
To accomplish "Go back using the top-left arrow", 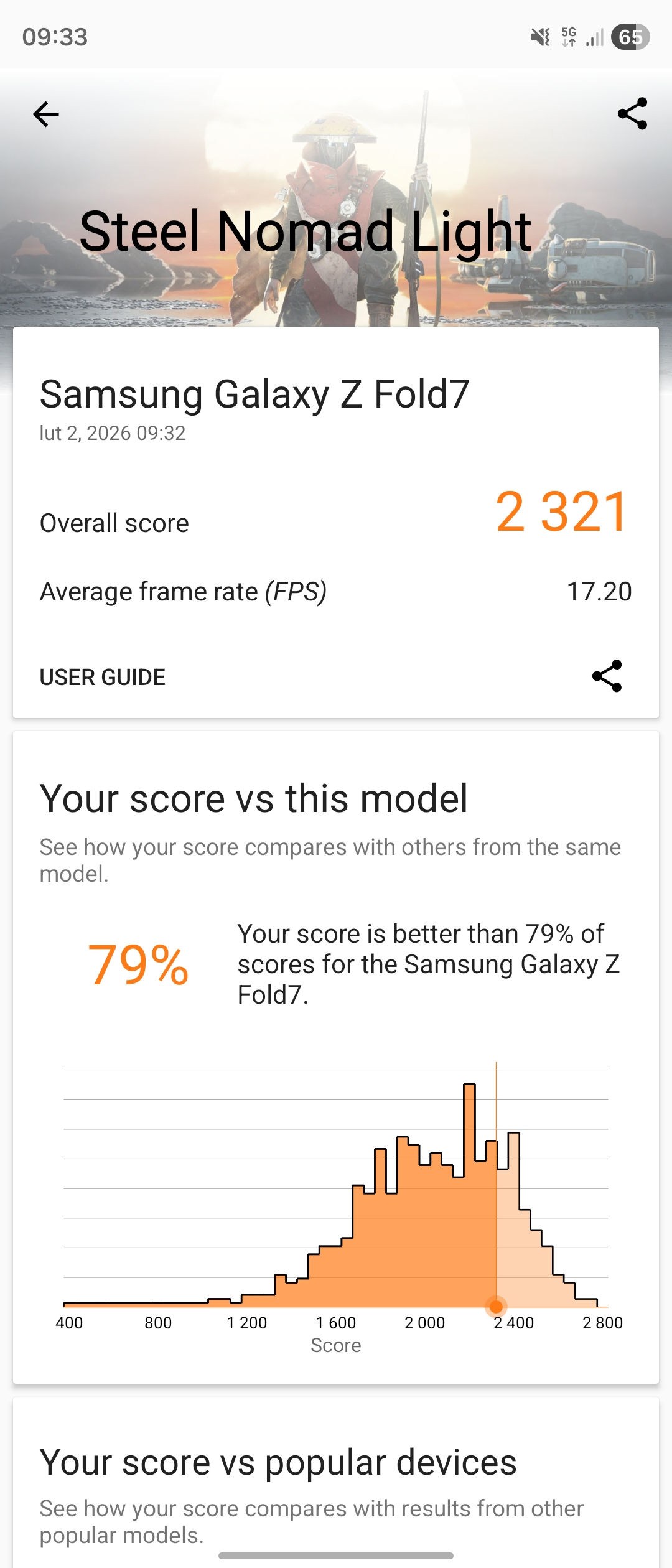I will (46, 114).
